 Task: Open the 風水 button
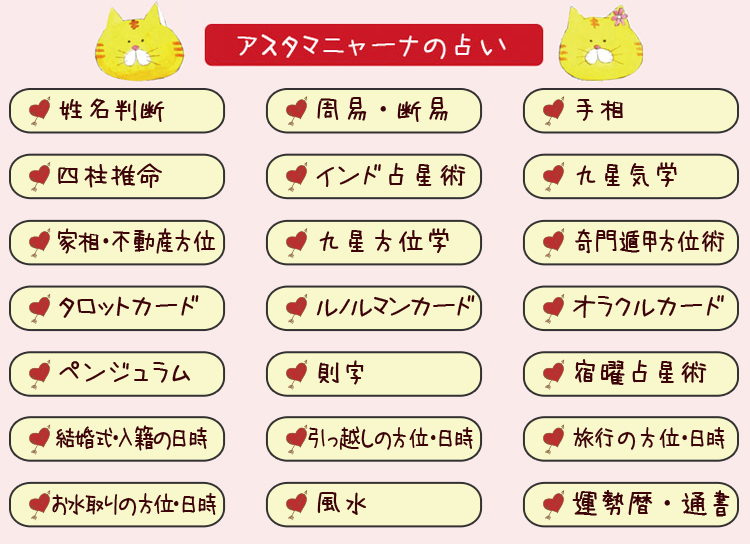[373, 504]
